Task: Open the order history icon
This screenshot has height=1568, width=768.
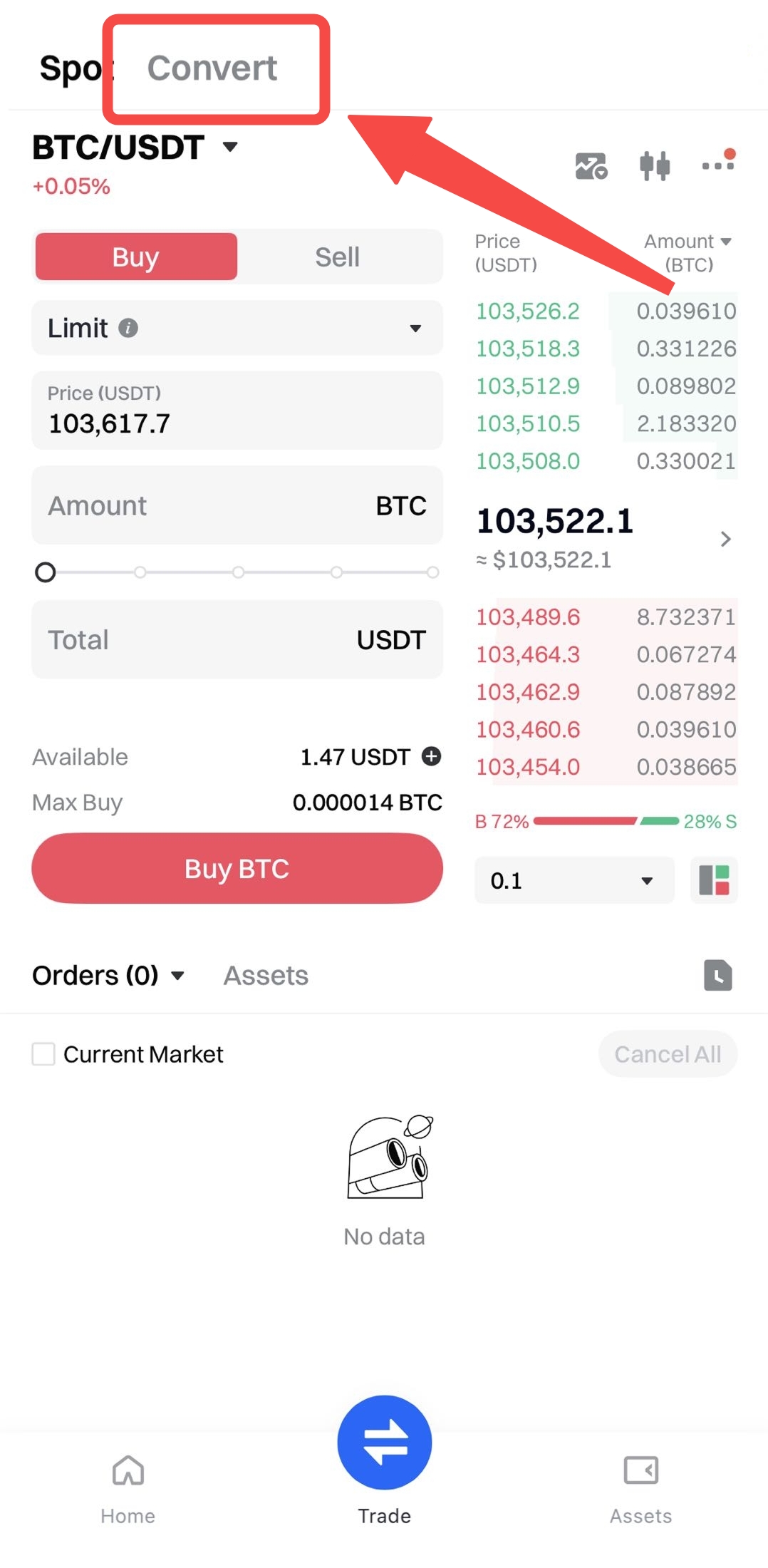Action: coord(717,975)
